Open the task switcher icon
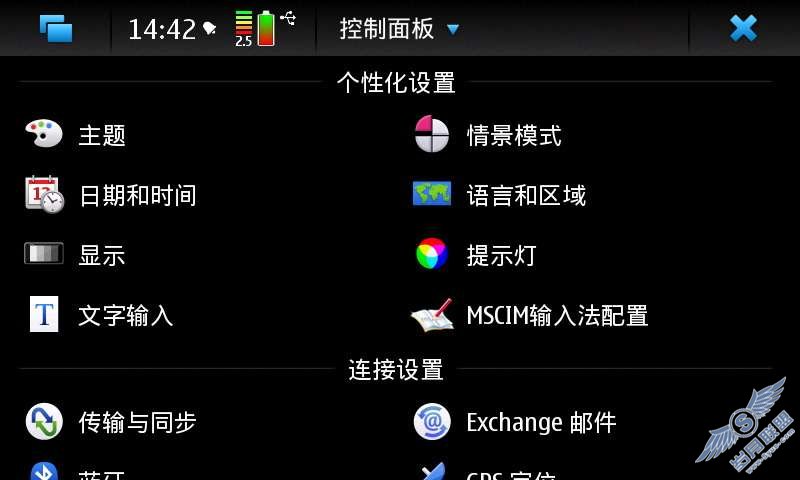This screenshot has height=480, width=800. click(x=56, y=28)
